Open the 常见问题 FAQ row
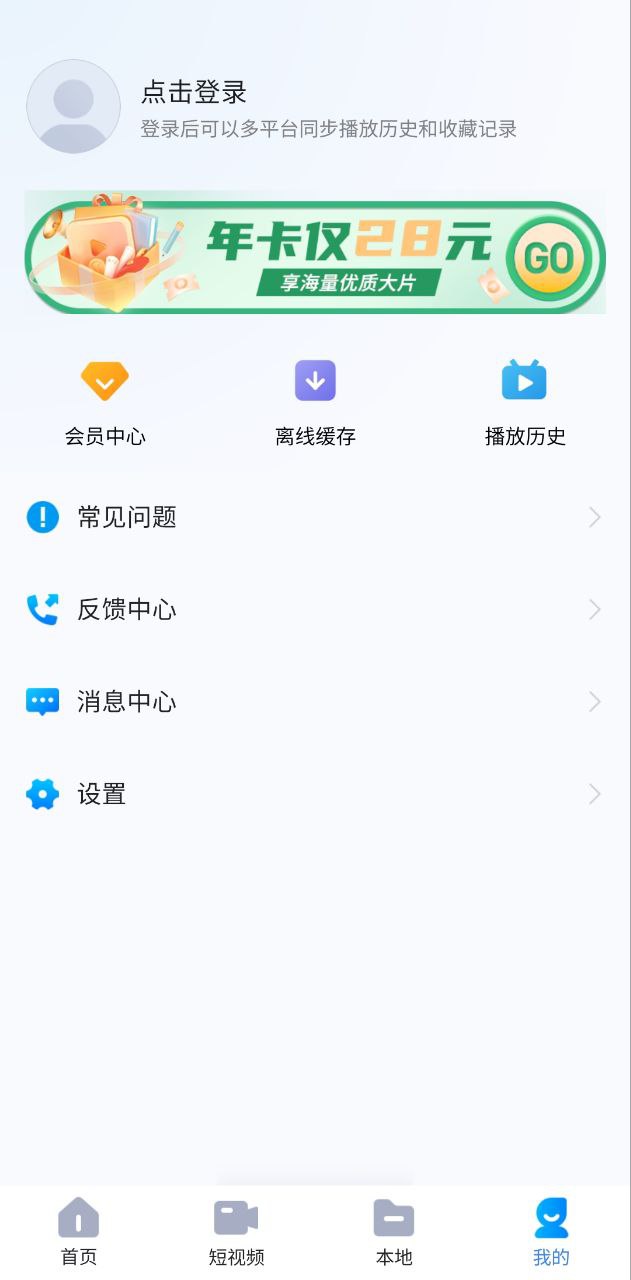Screen dimensions: 631x1280 [315, 517]
